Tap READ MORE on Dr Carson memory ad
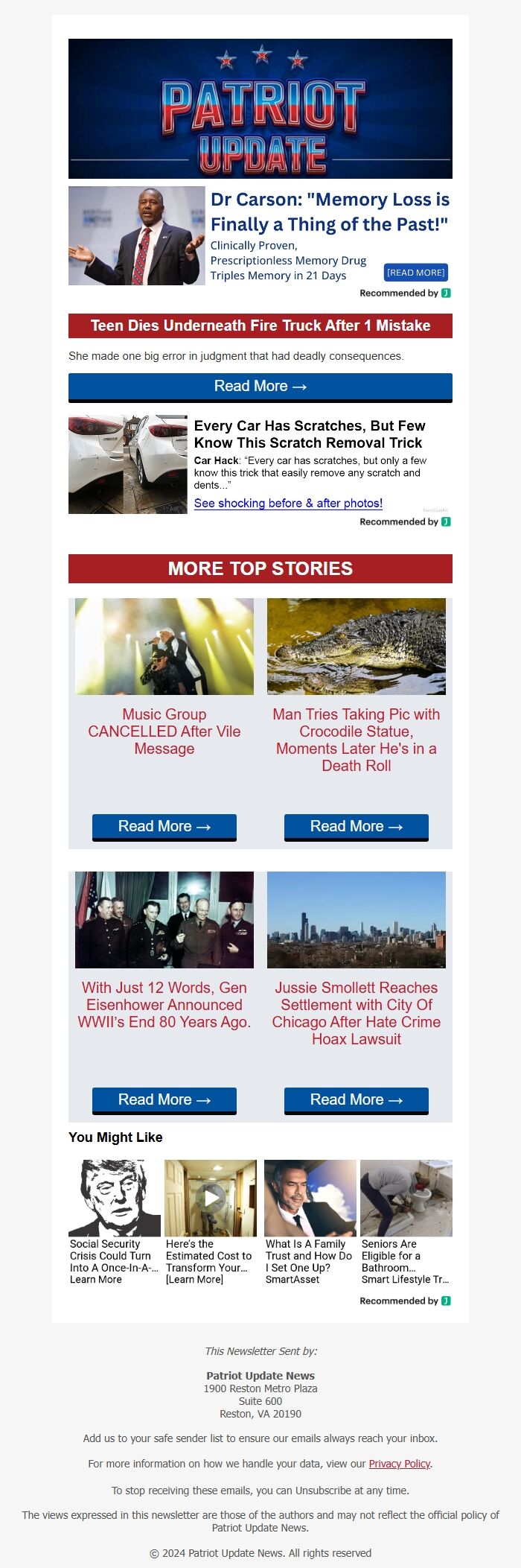 tap(415, 273)
